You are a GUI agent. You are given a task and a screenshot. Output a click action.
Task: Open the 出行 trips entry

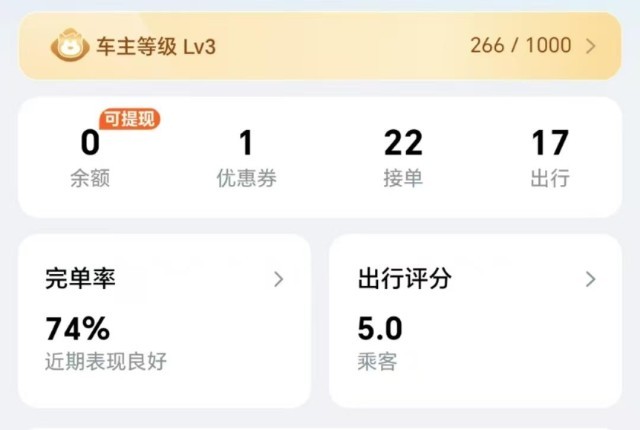click(x=550, y=158)
